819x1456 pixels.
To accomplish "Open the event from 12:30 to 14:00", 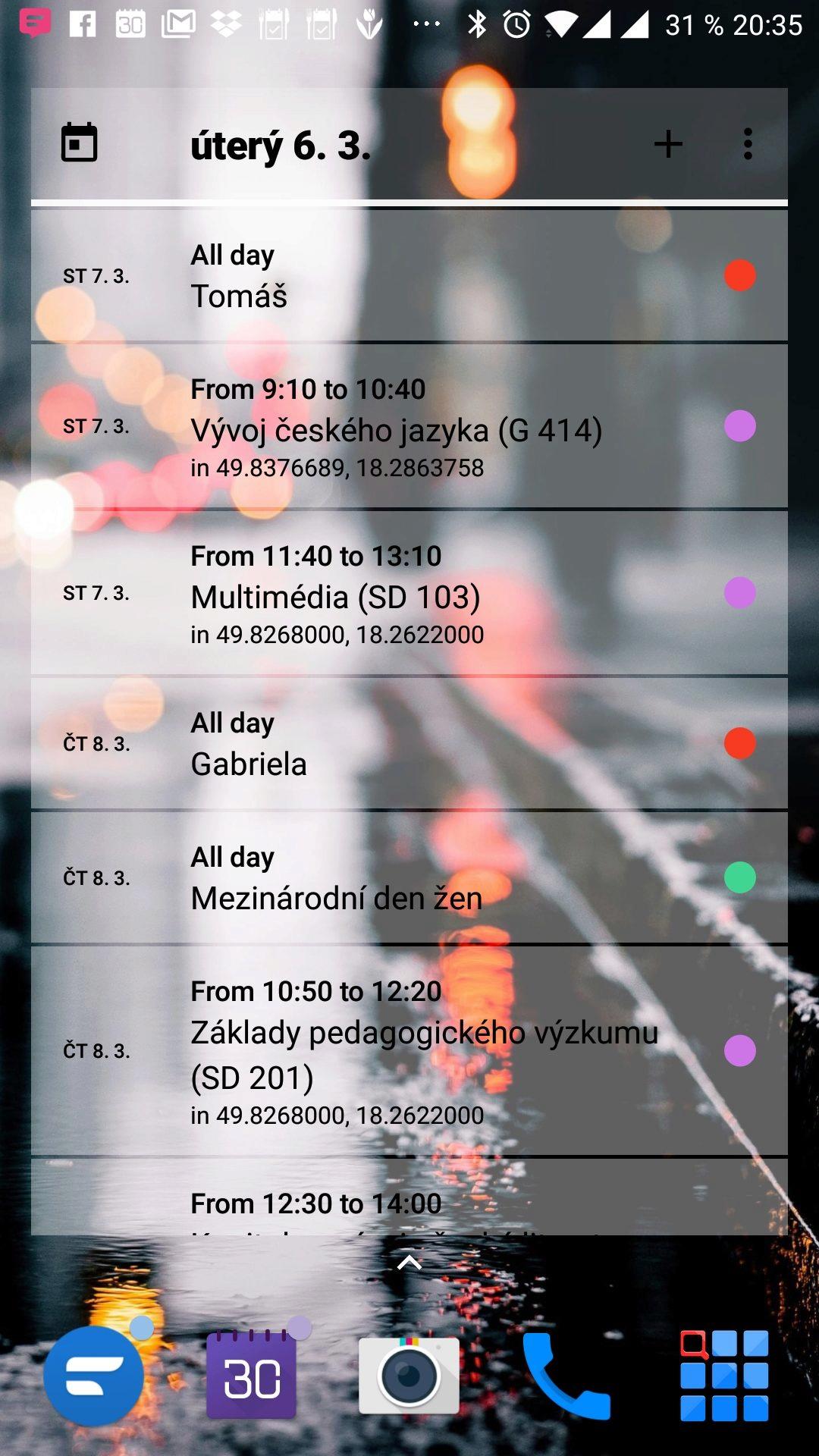I will [x=409, y=1197].
